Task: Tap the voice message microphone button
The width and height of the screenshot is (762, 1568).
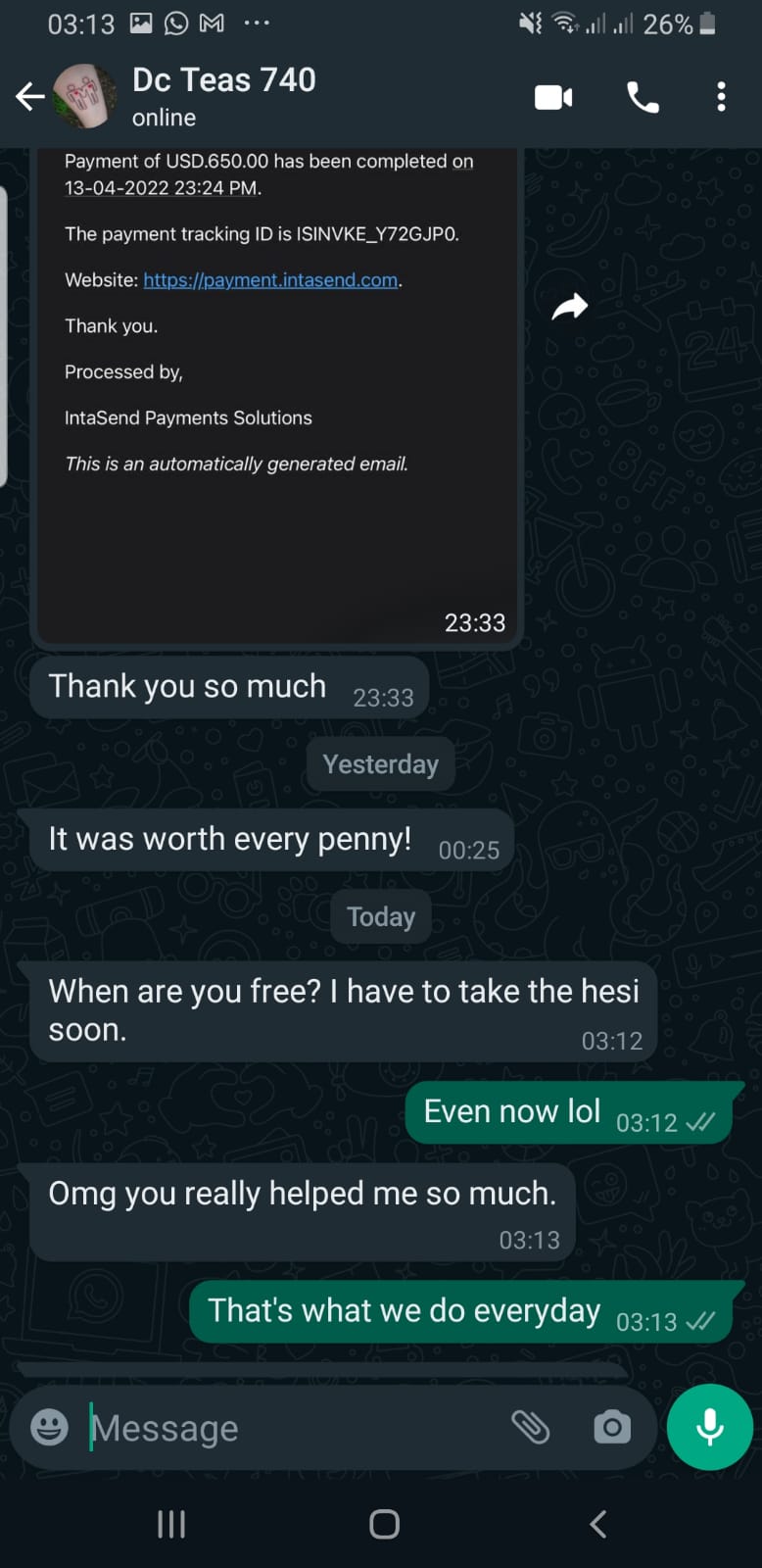Action: 710,1427
